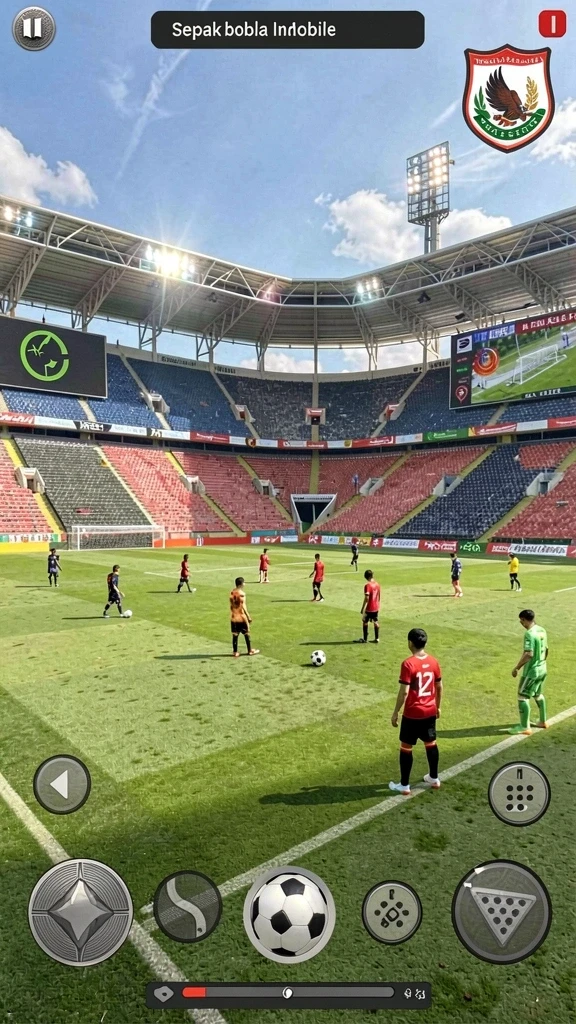Image resolution: width=576 pixels, height=1024 pixels.
Task: Tap the large dotted triangle button
Action: [x=502, y=912]
